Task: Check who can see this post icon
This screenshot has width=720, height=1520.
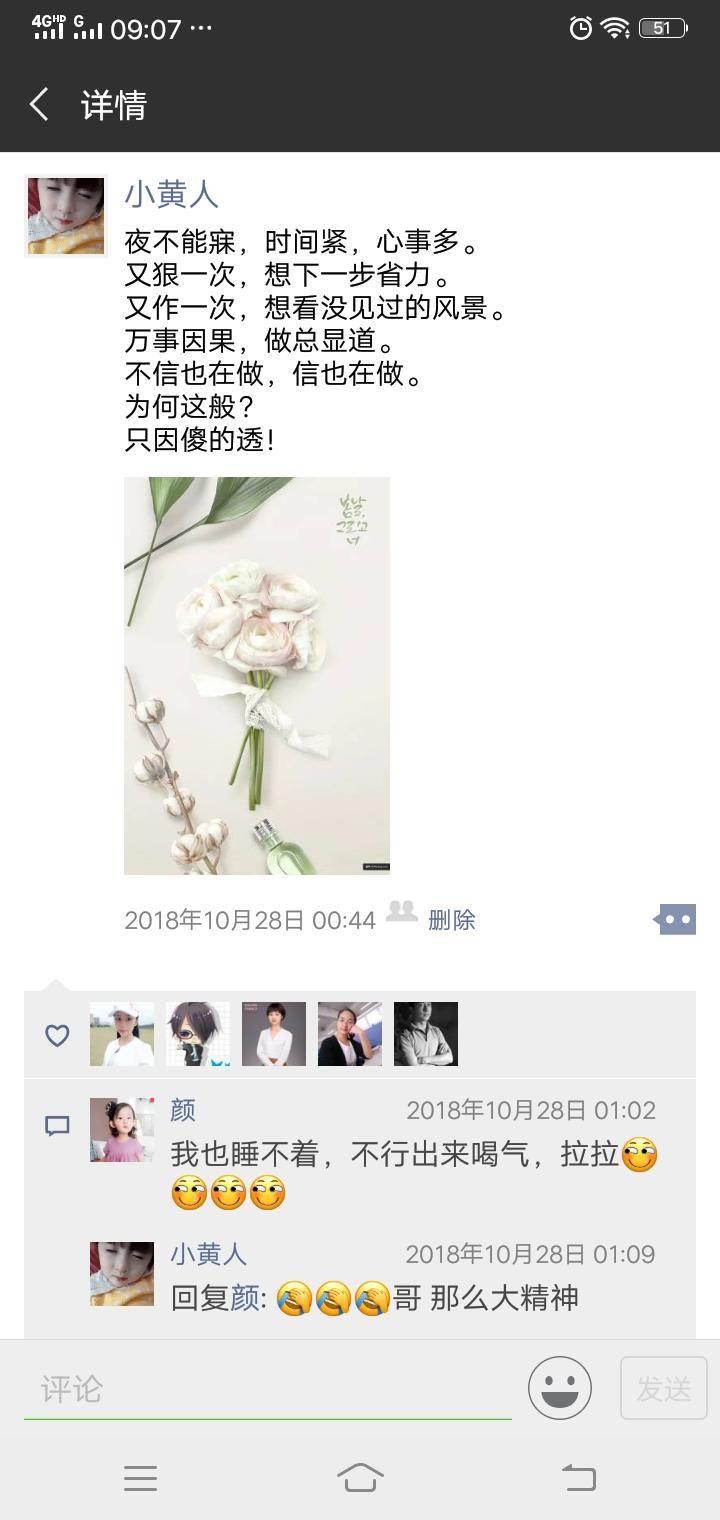Action: [401, 912]
